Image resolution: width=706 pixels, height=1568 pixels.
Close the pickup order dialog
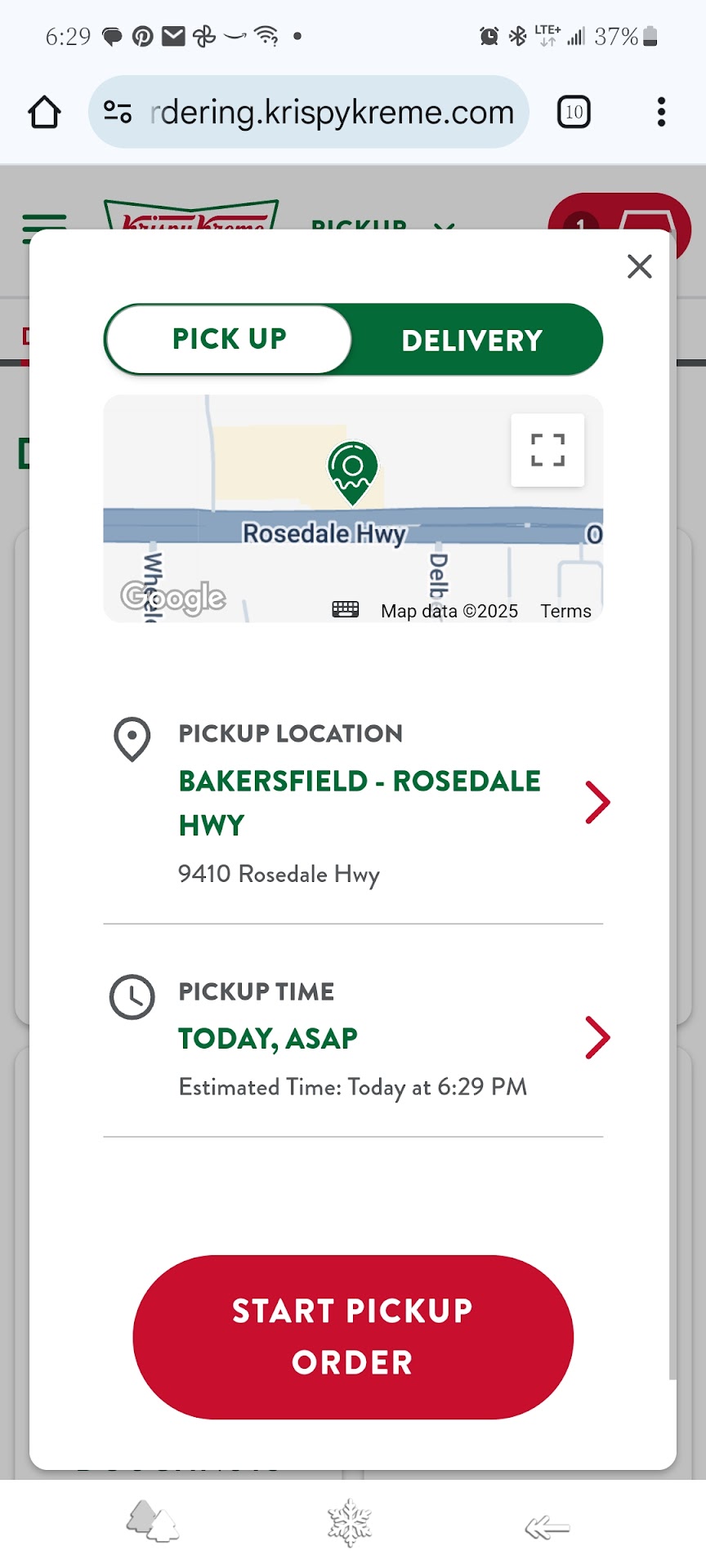[x=639, y=266]
